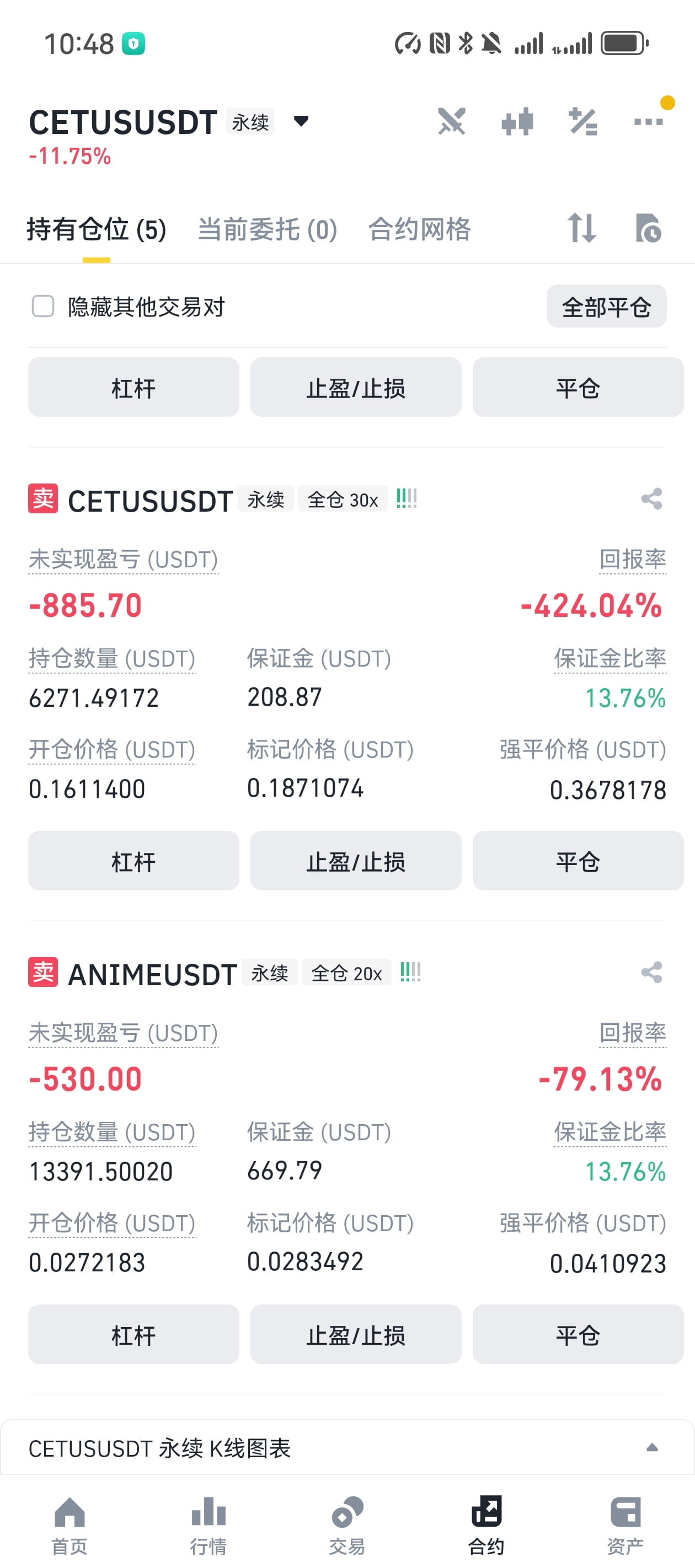Switch to the 合约网格 tab

click(x=420, y=229)
